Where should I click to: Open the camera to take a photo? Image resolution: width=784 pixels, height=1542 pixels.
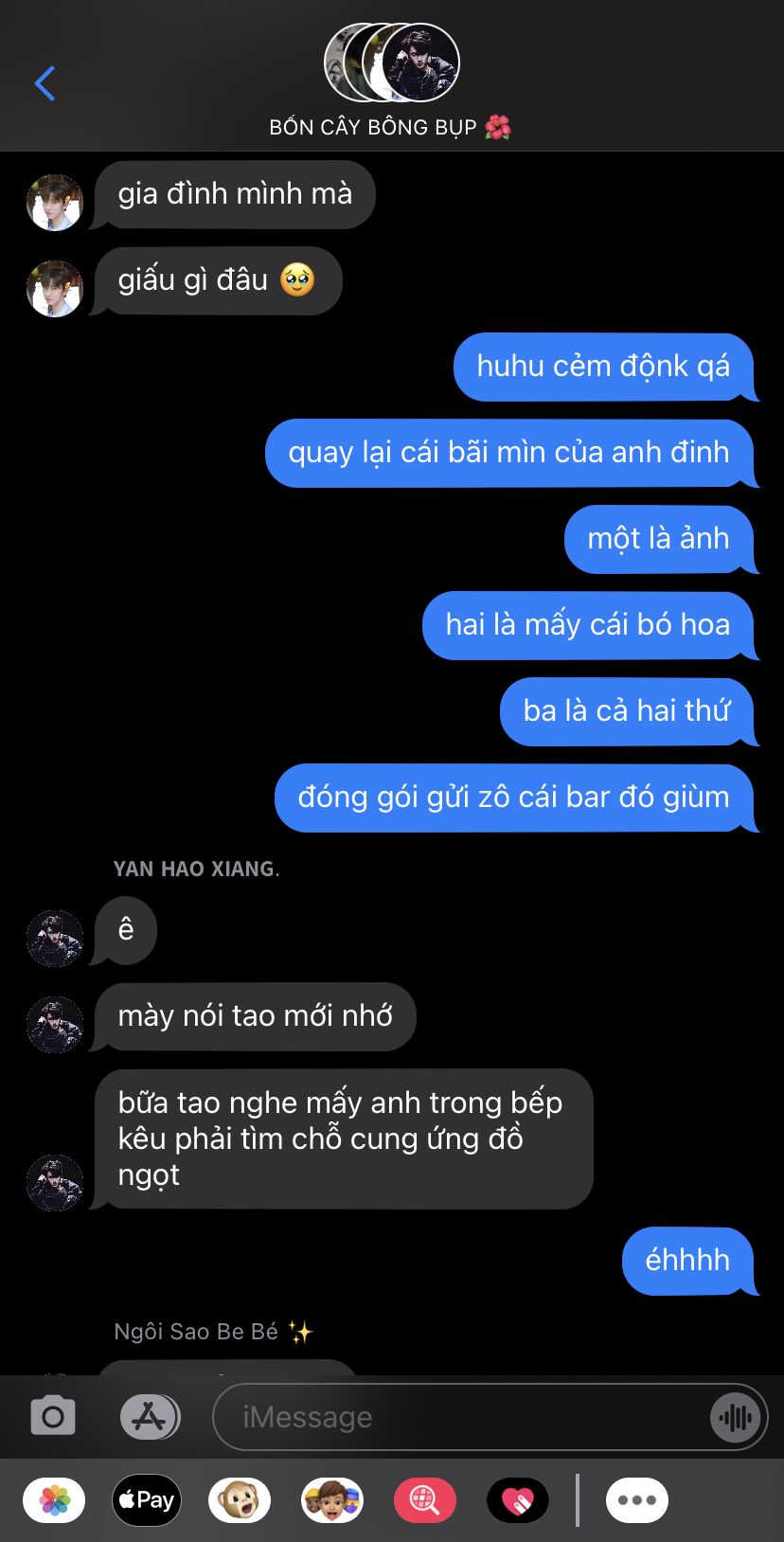[x=53, y=1417]
